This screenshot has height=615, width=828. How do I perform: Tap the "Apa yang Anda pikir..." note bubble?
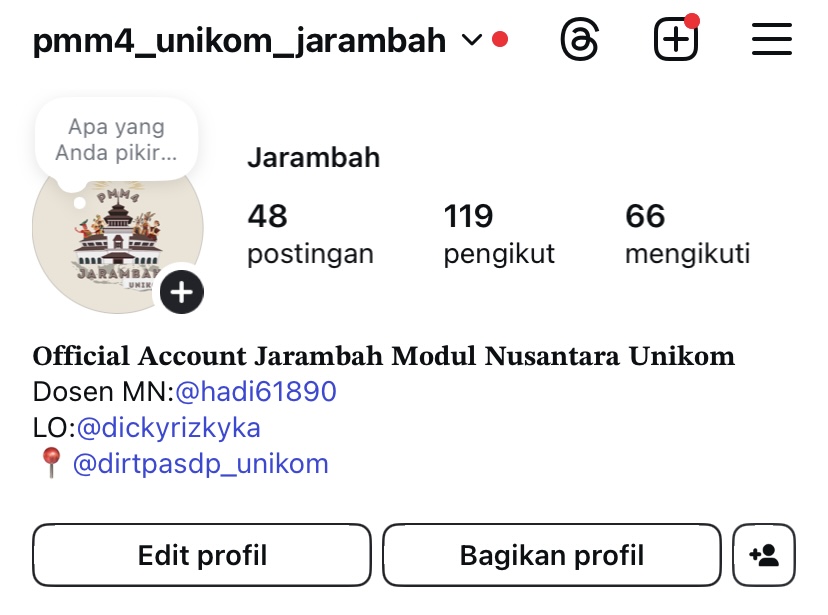tap(116, 140)
